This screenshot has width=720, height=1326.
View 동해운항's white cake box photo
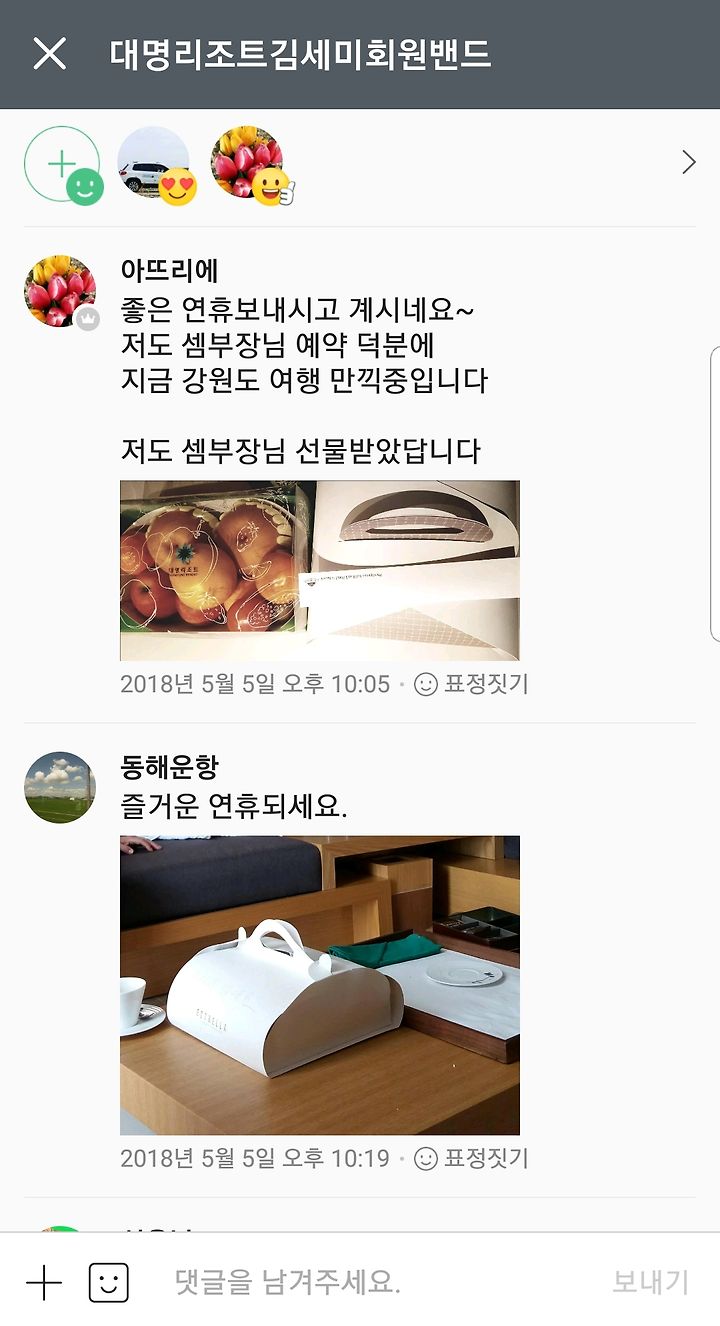pos(320,985)
